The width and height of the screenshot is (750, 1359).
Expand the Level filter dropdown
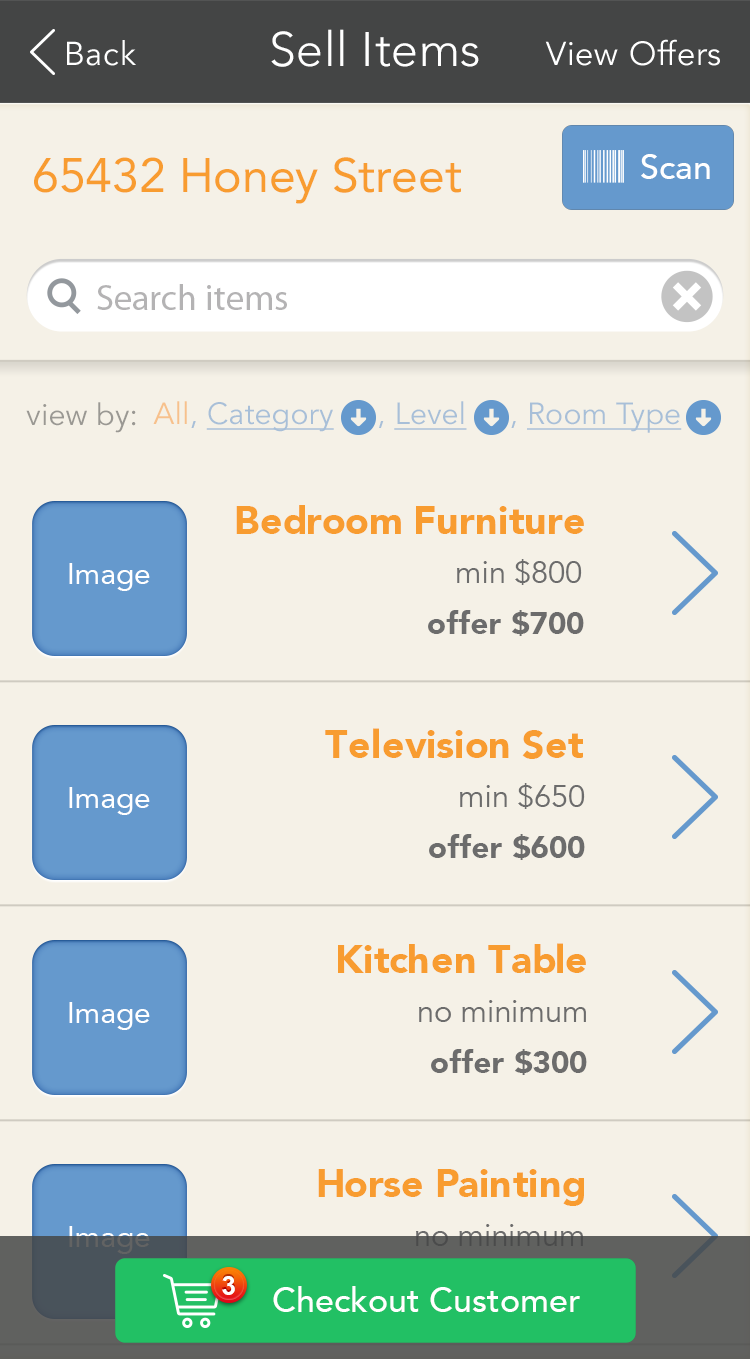pyautogui.click(x=490, y=417)
